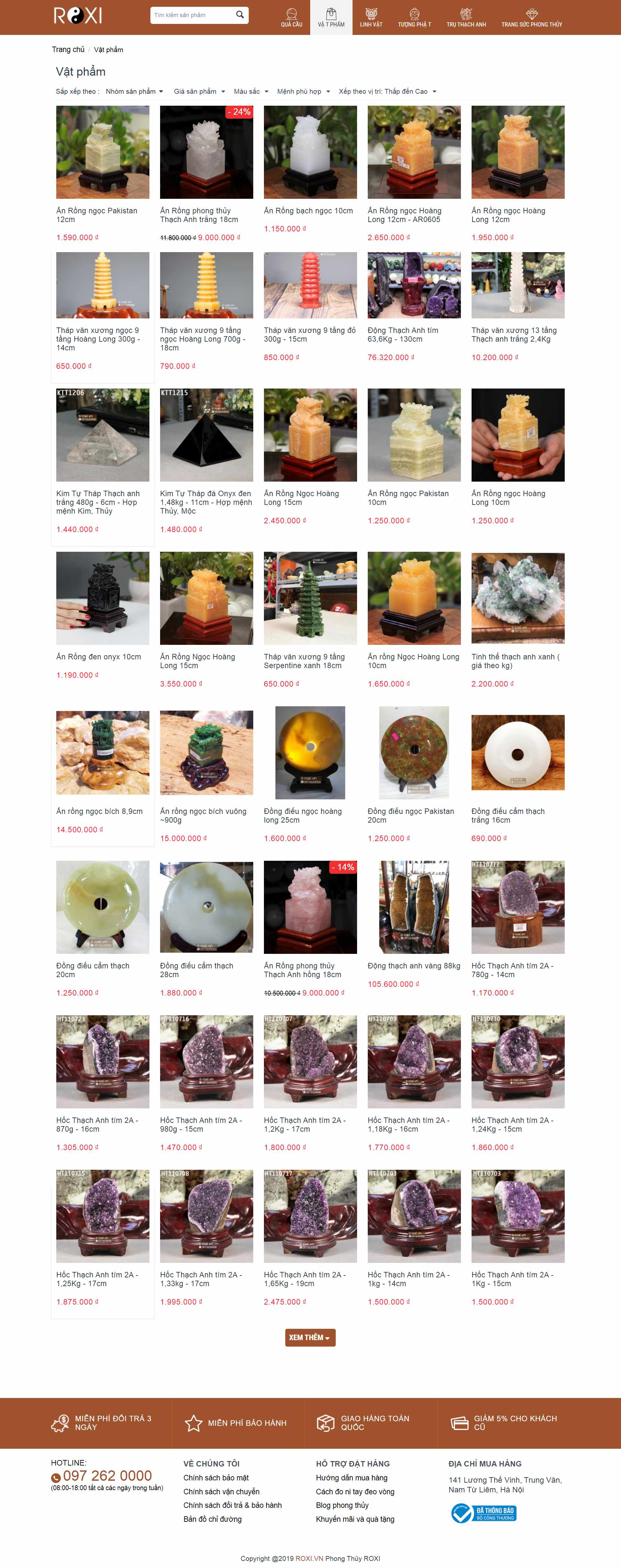This screenshot has height=1568, width=621.
Task: Load more products with Xem Thêm
Action: 310,1337
